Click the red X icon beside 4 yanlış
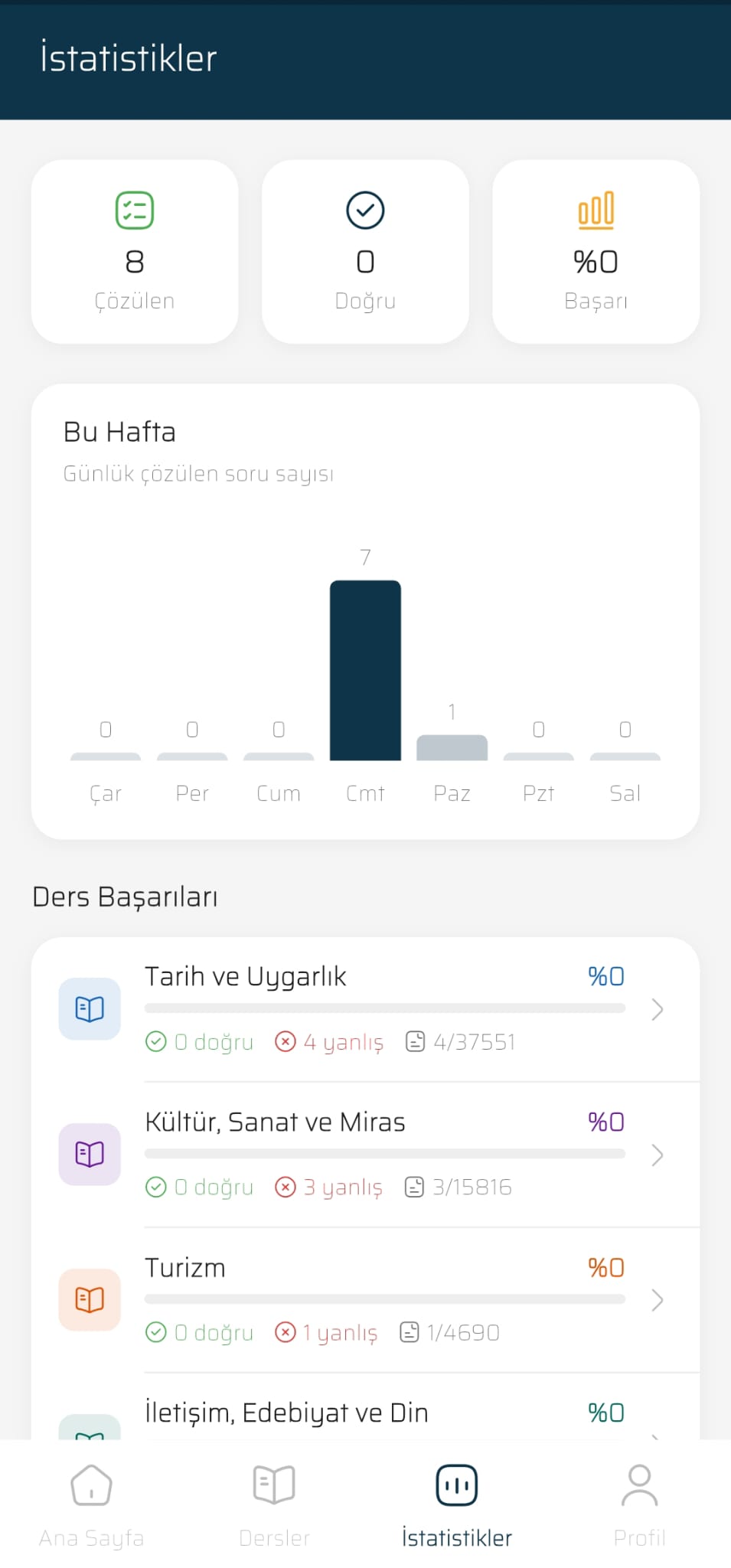Screen dimensions: 731x1568 coord(285,1041)
